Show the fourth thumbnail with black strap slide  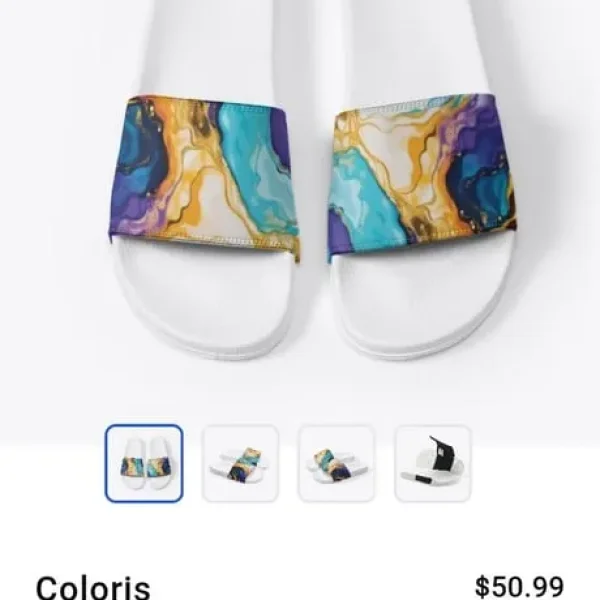click(432, 463)
